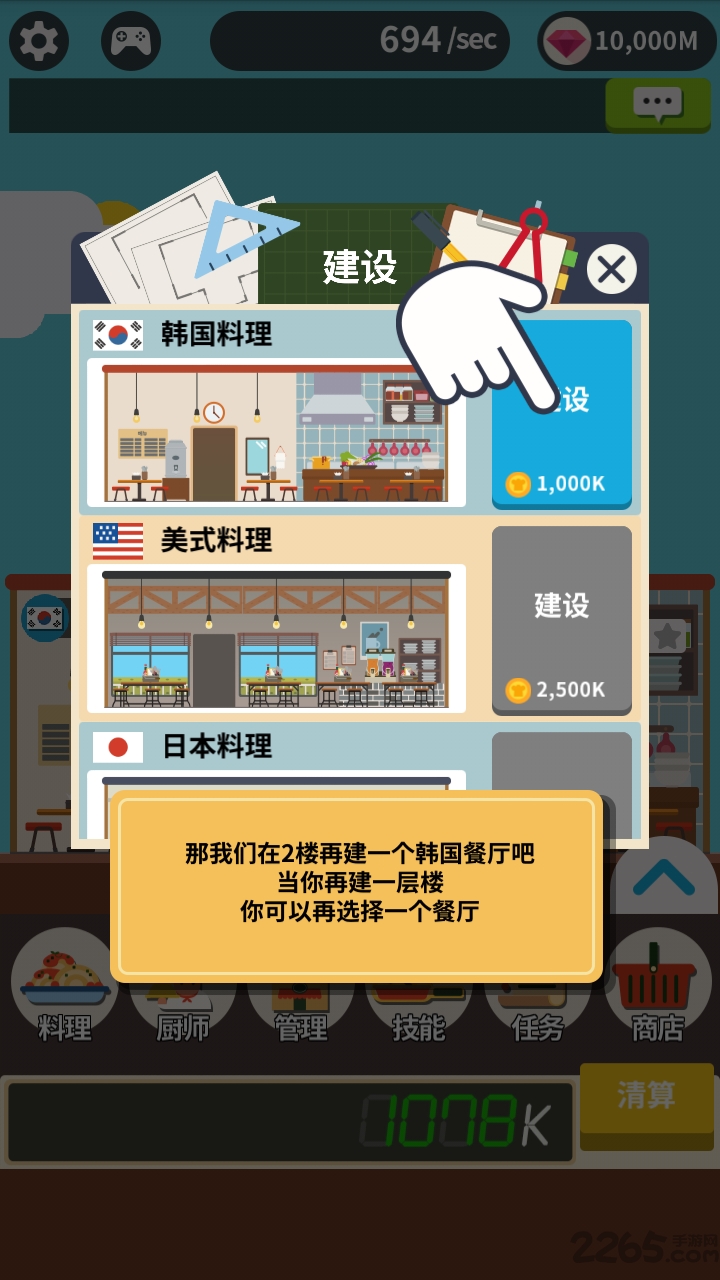Tap the blue up-arrow button
The width and height of the screenshot is (720, 1280).
tap(663, 878)
